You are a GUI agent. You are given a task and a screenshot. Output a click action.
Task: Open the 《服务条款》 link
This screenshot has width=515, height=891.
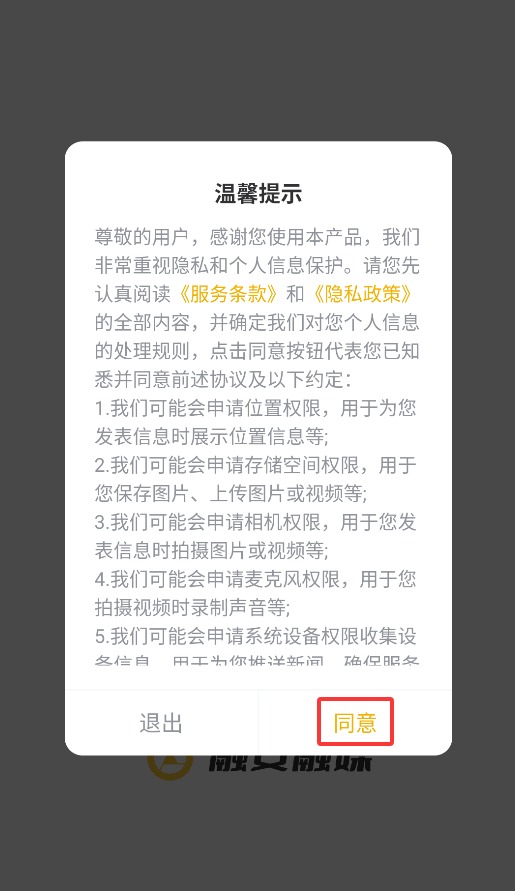pos(227,294)
